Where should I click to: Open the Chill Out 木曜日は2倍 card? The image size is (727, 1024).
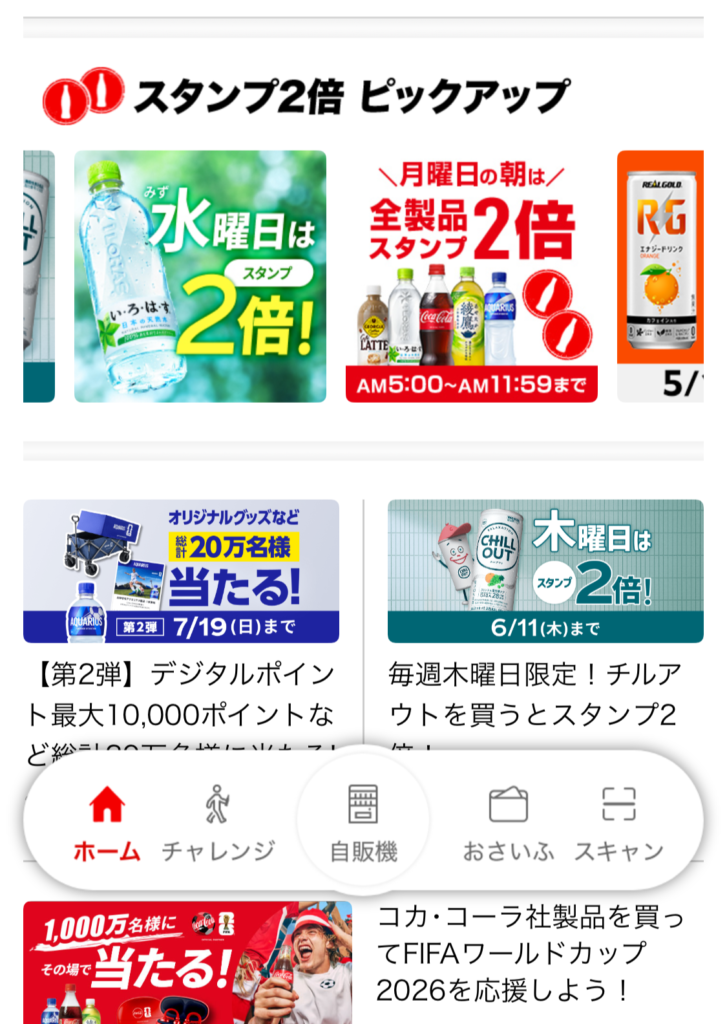tap(545, 571)
